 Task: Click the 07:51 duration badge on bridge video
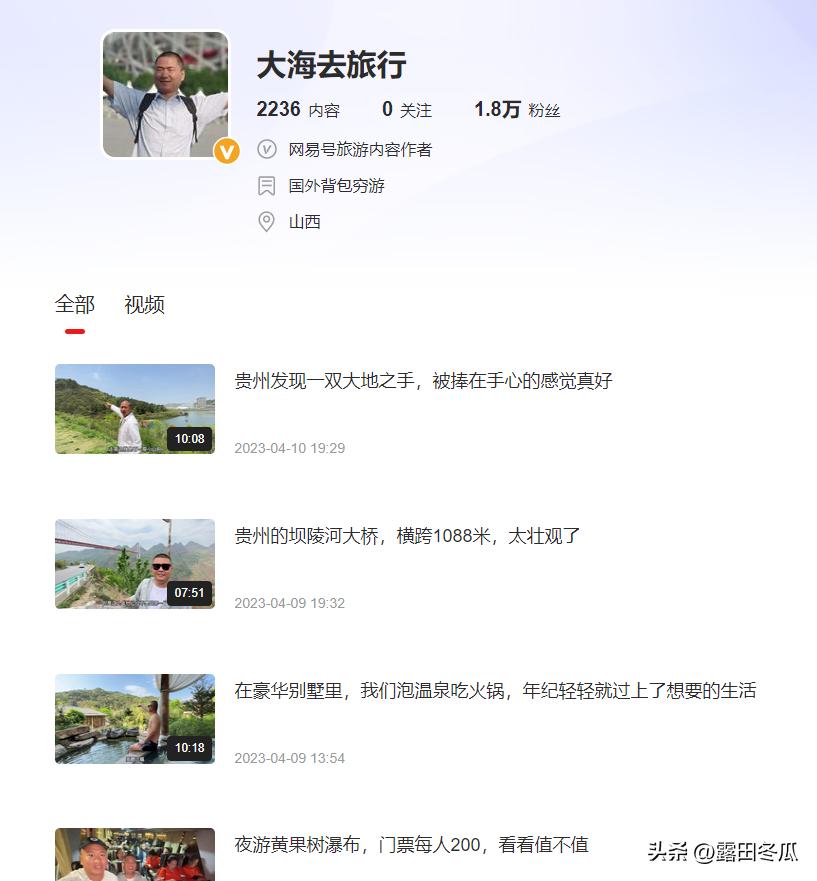tap(192, 591)
